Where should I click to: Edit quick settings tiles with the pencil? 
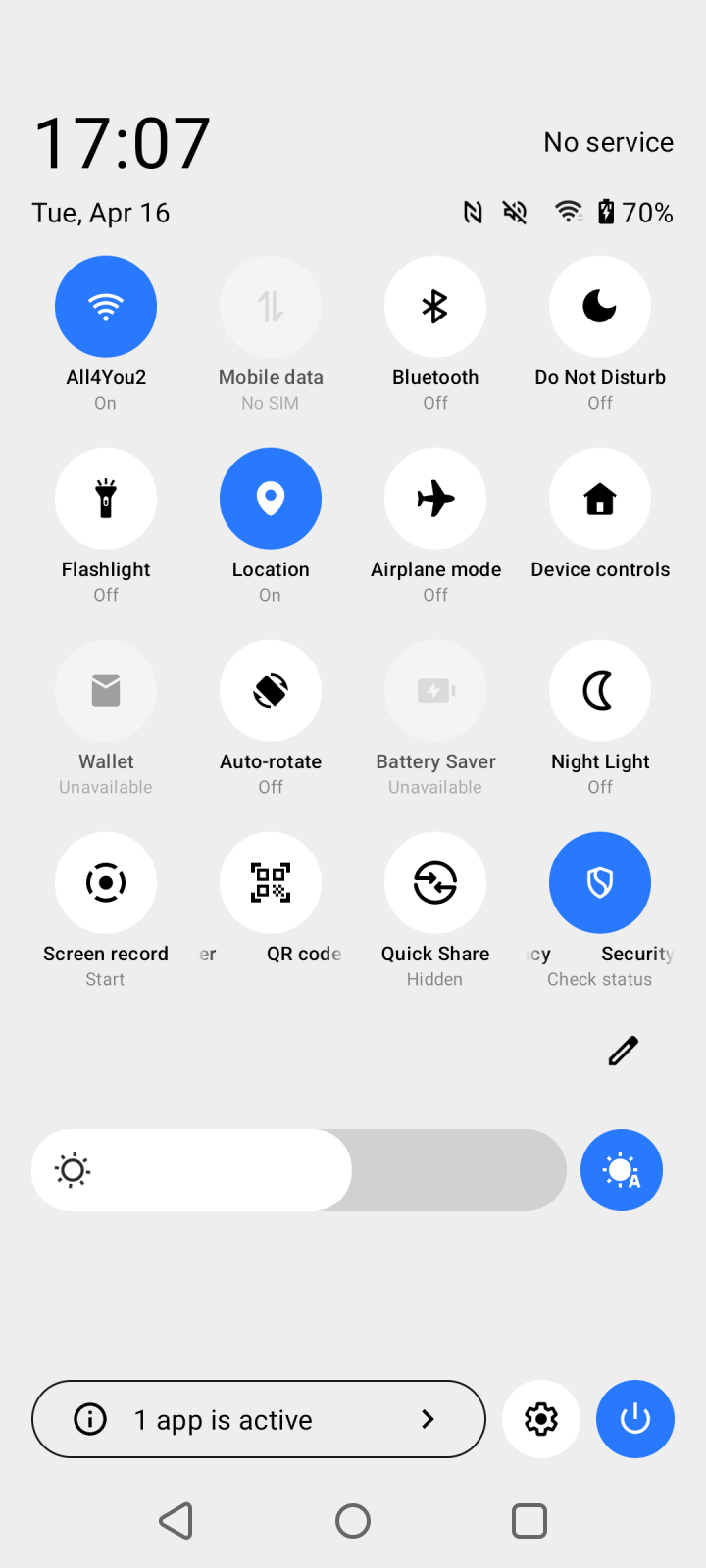coord(624,1051)
